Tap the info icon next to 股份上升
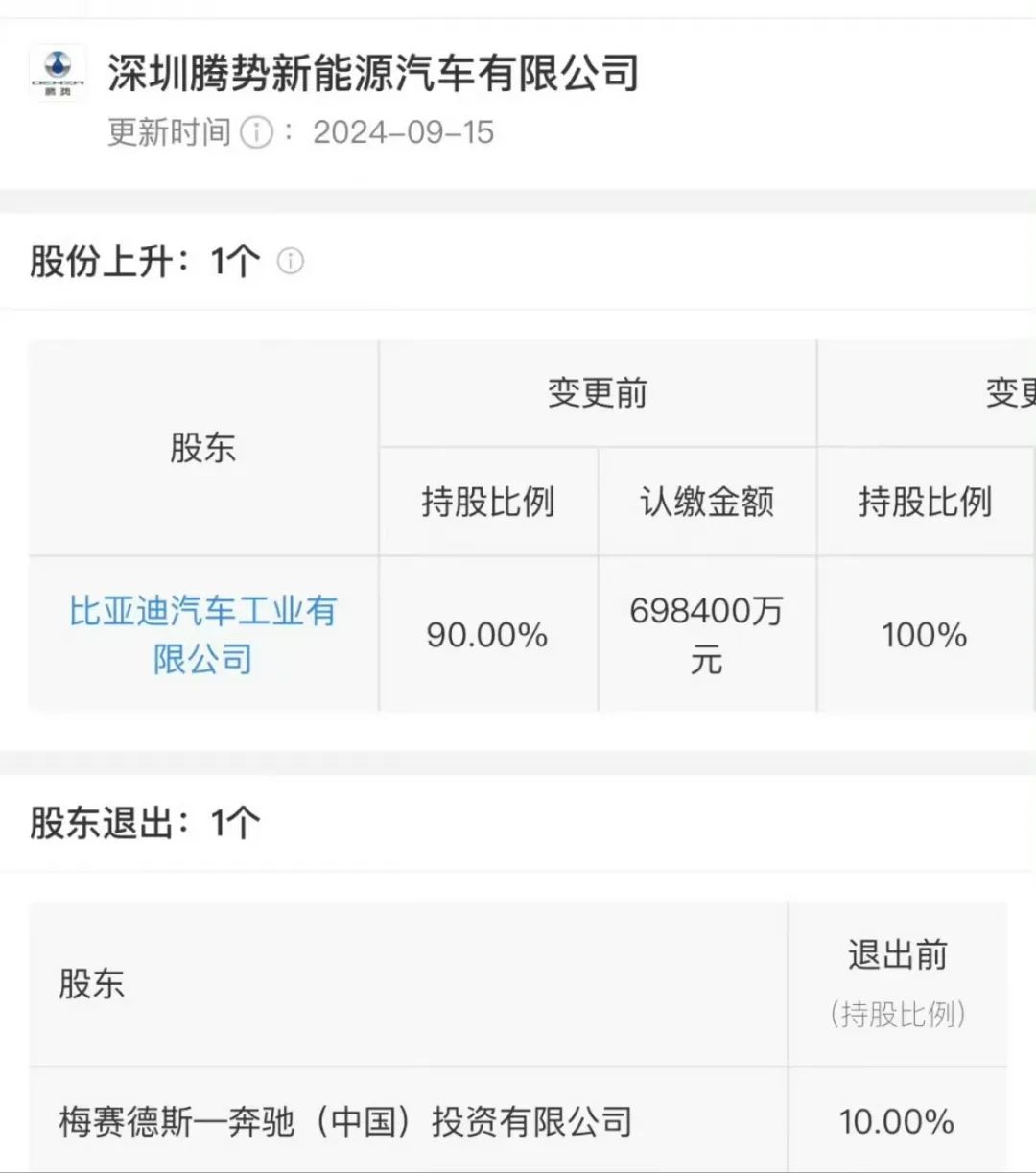 click(290, 261)
